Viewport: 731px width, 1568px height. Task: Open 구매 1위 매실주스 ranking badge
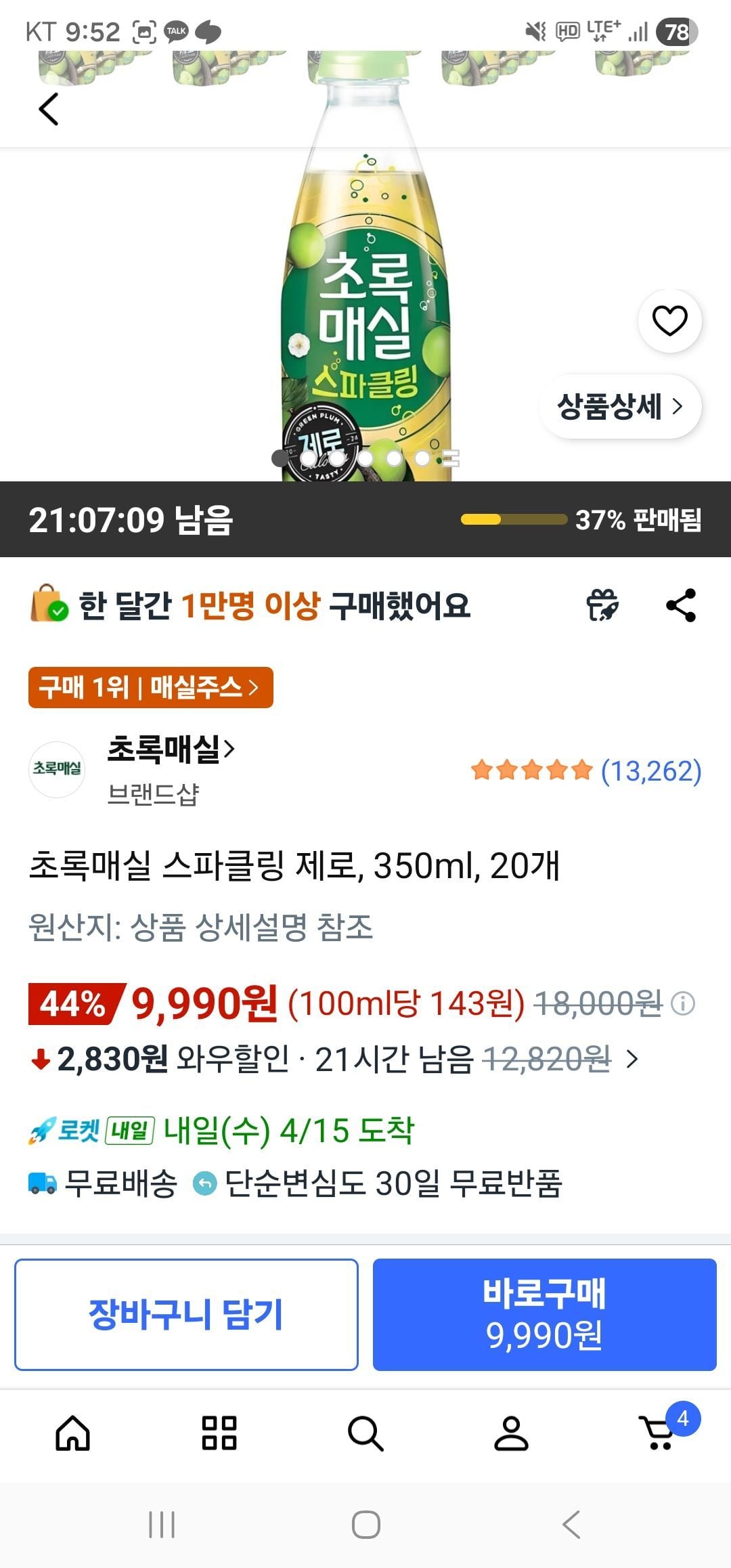click(x=150, y=687)
